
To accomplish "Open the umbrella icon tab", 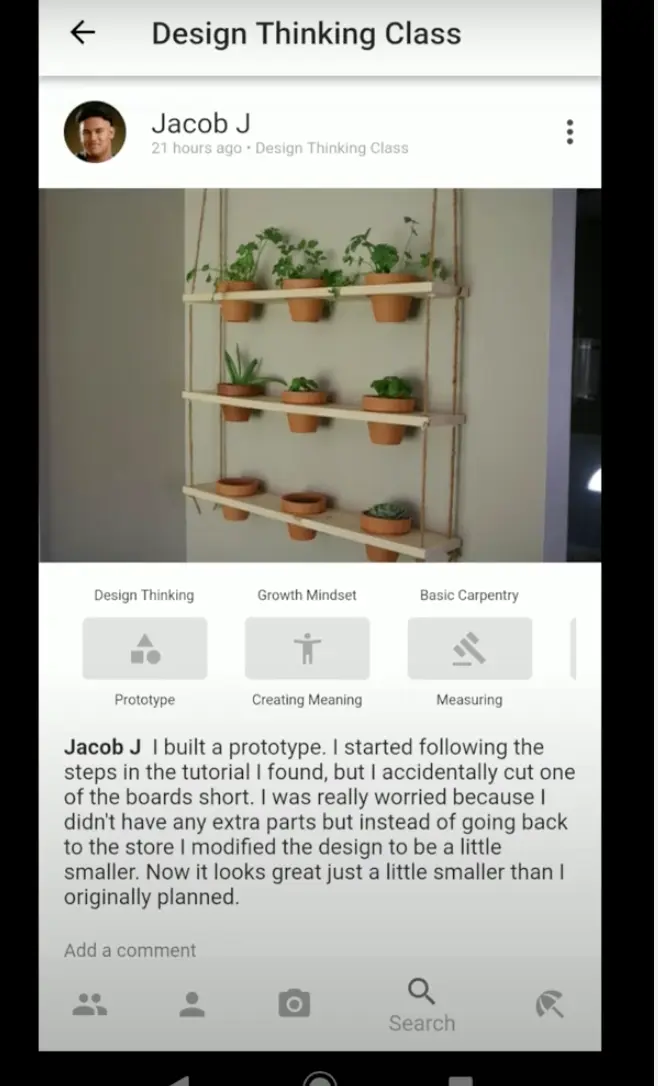I will tap(549, 1004).
